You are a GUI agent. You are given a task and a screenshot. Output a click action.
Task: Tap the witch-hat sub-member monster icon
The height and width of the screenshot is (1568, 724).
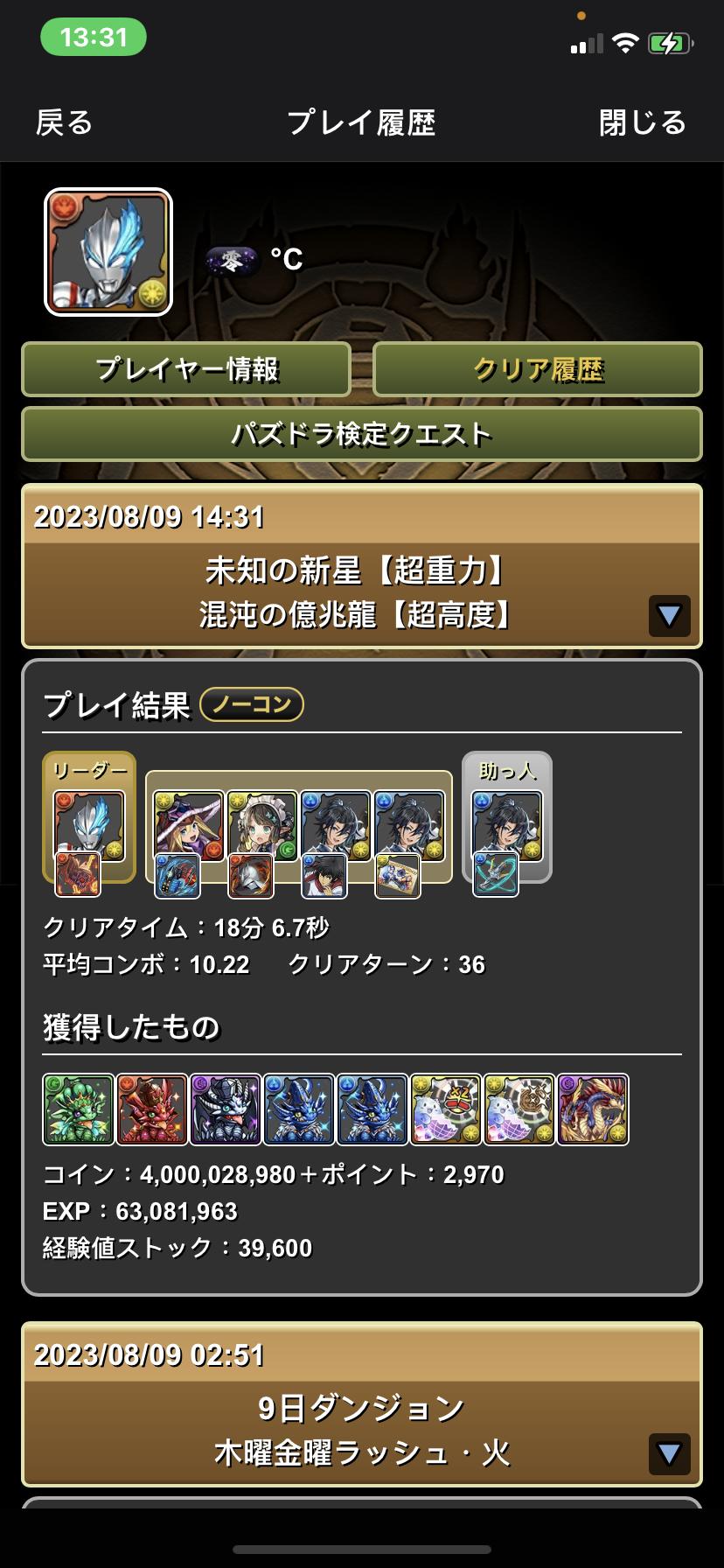[189, 825]
